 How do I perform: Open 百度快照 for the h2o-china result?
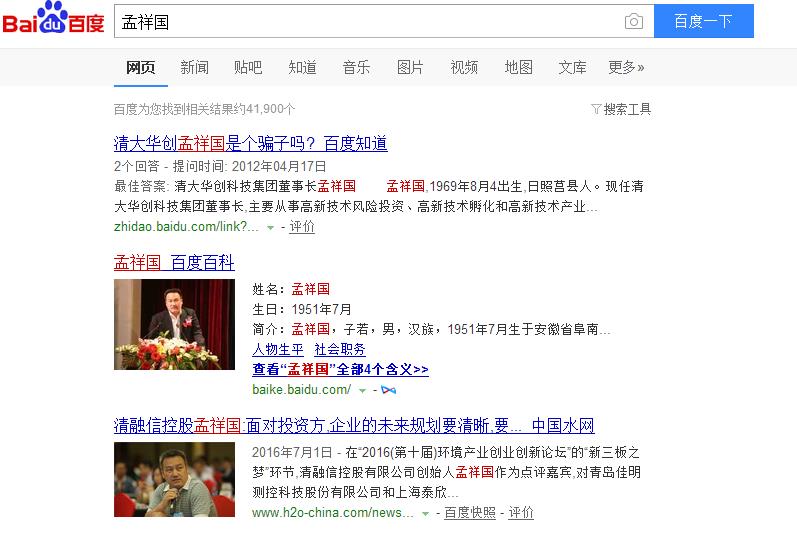click(x=470, y=512)
